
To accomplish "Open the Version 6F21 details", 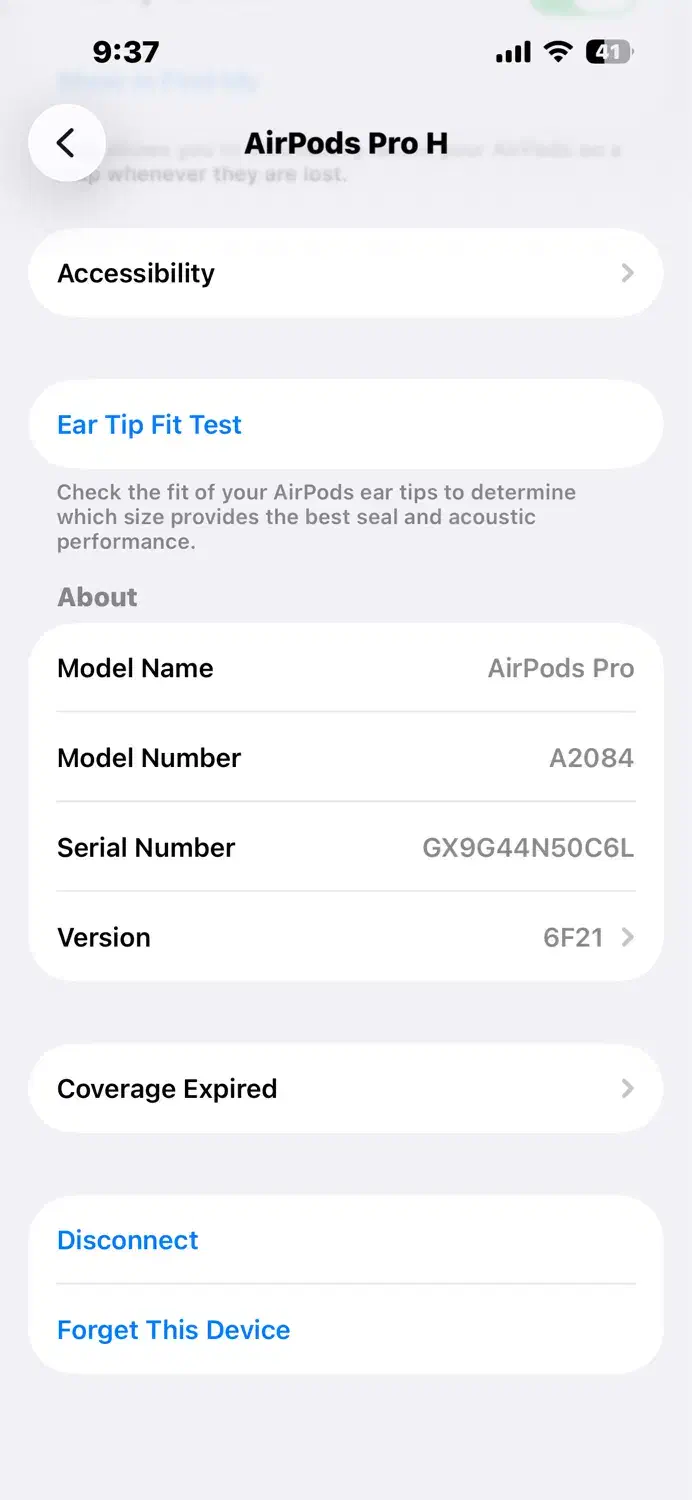I will [345, 937].
